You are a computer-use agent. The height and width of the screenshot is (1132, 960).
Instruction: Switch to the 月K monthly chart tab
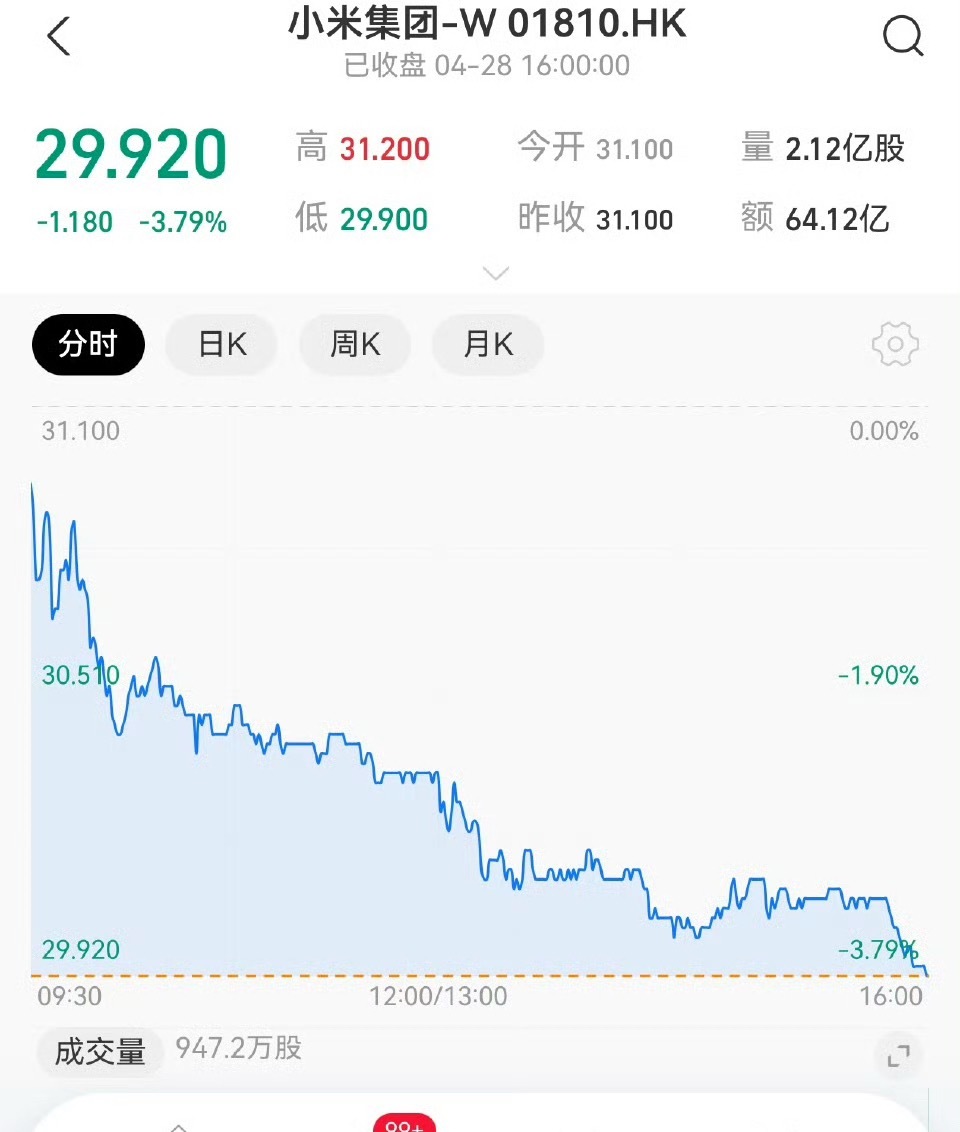[488, 344]
